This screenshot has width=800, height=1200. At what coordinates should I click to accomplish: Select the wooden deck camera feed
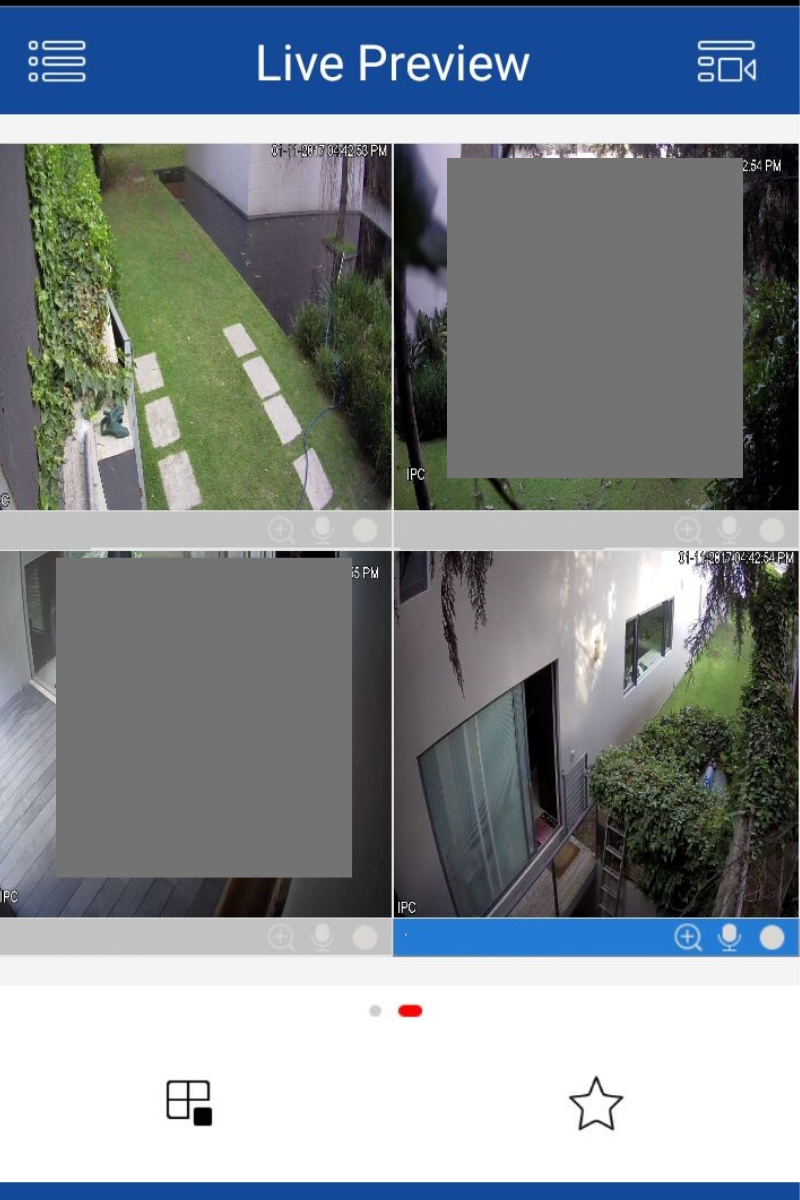tap(195, 733)
